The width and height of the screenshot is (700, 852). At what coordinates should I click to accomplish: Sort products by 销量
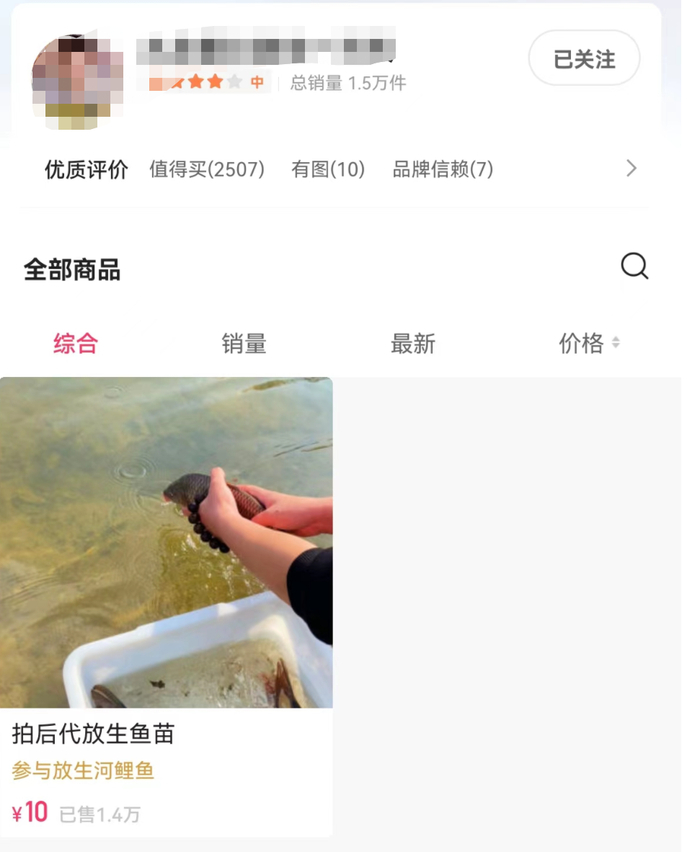tap(244, 344)
